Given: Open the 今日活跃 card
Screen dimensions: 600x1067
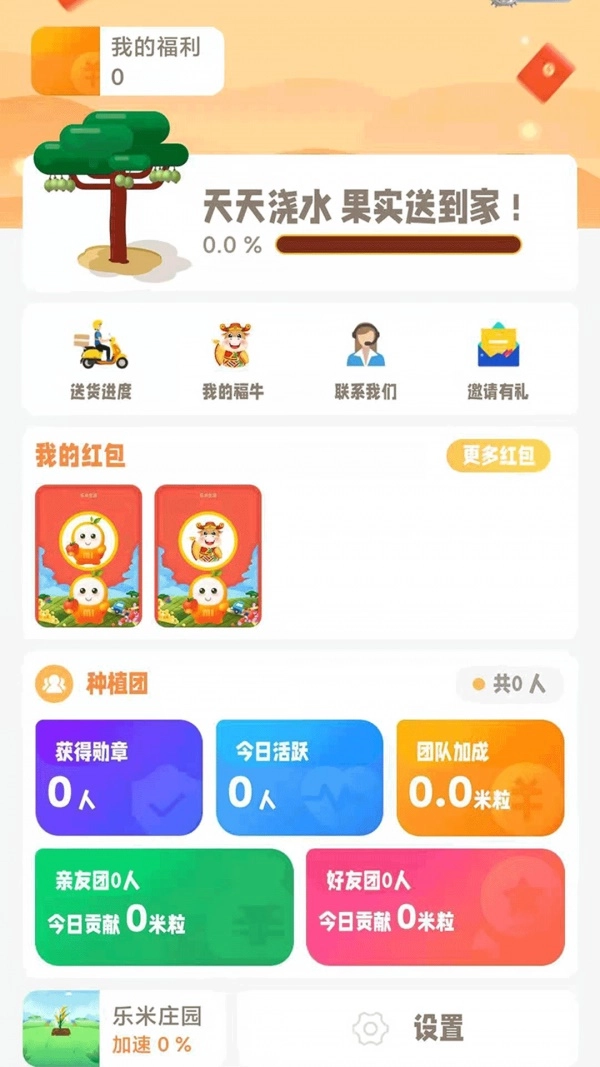Looking at the screenshot, I should click(x=299, y=777).
